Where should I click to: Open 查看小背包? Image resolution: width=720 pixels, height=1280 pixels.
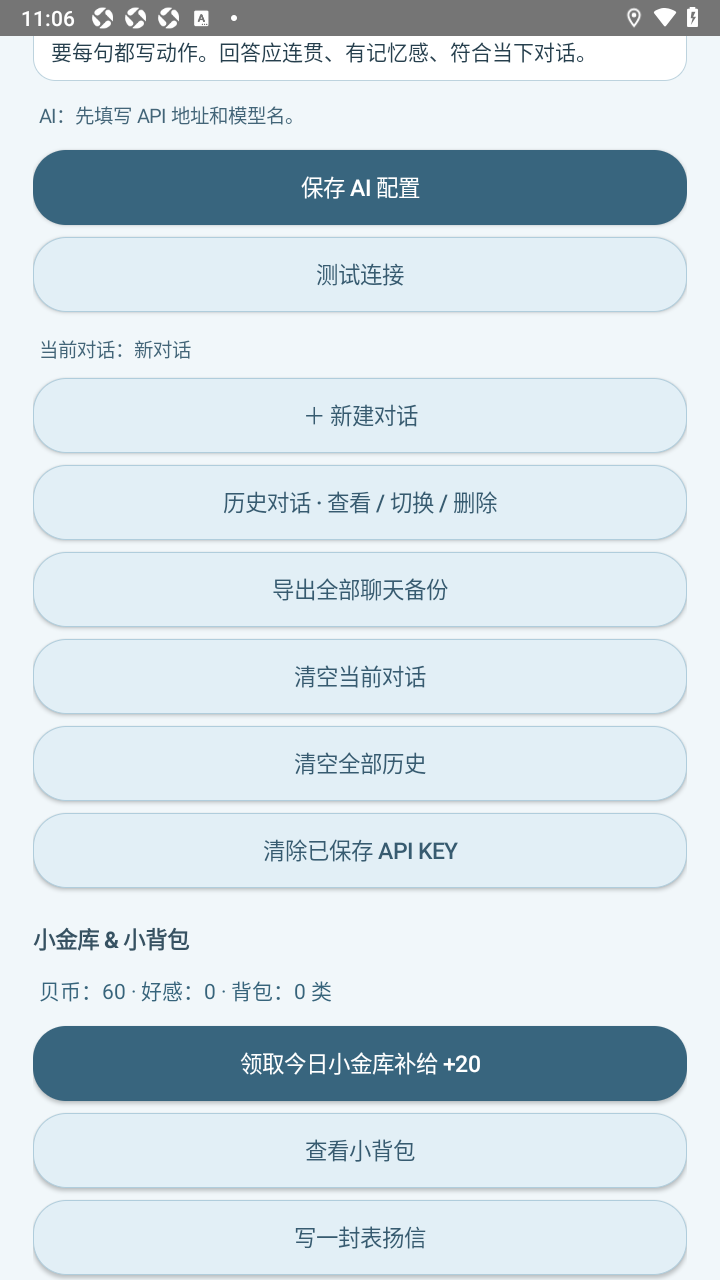tap(360, 1150)
